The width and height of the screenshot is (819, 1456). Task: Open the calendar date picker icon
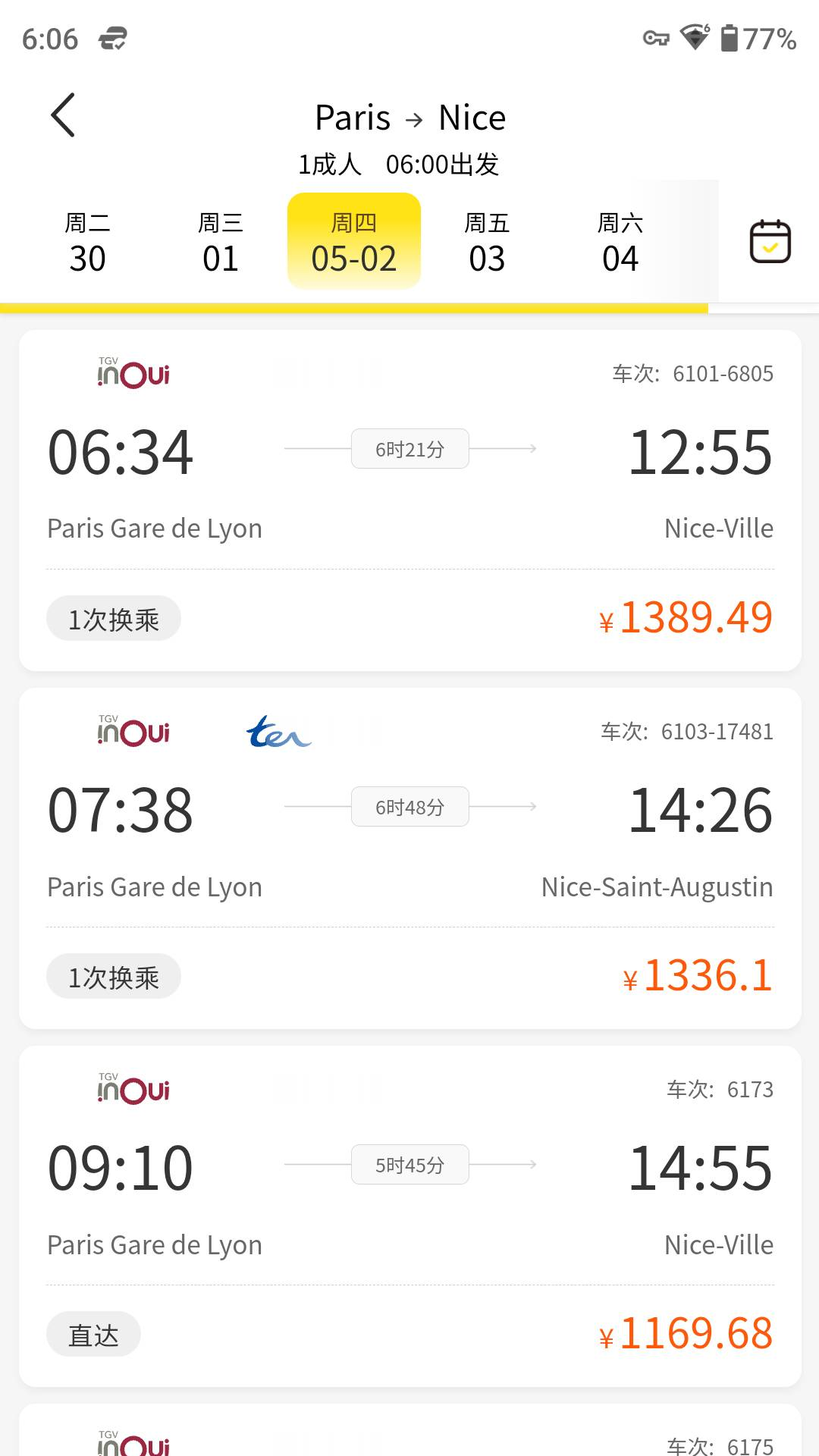pos(769,240)
